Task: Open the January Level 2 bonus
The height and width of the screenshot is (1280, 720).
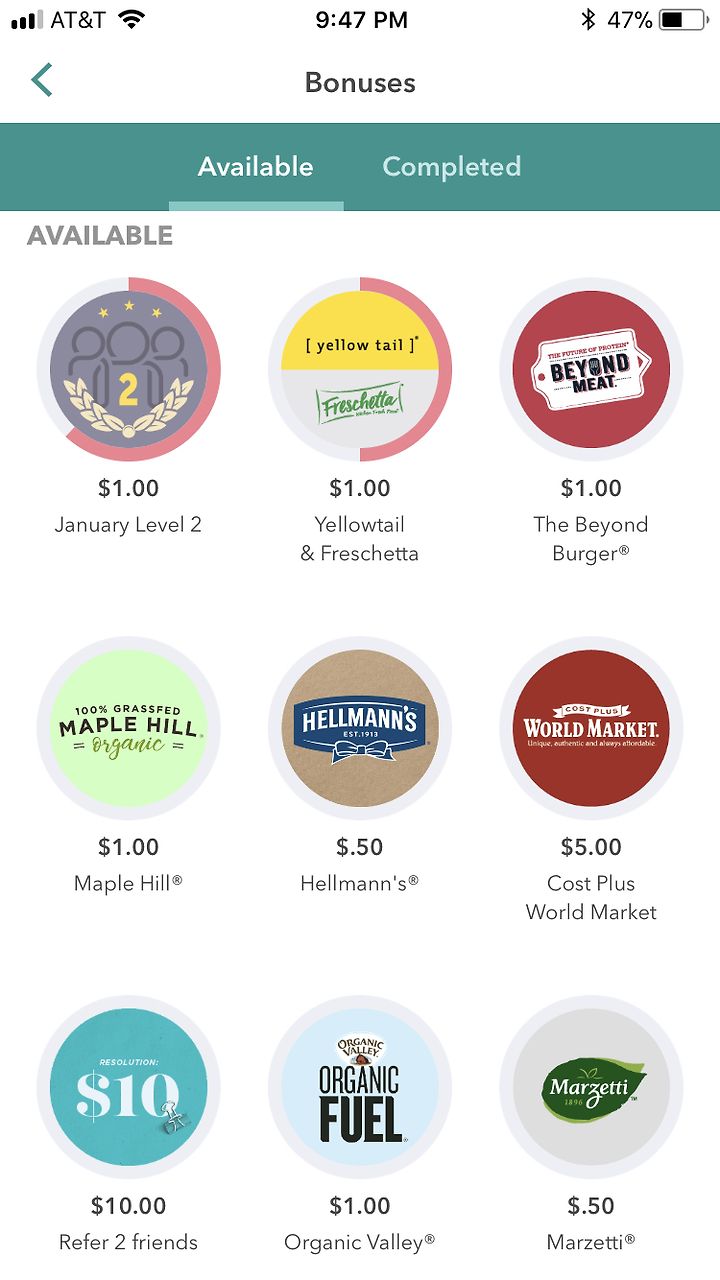Action: [x=128, y=370]
